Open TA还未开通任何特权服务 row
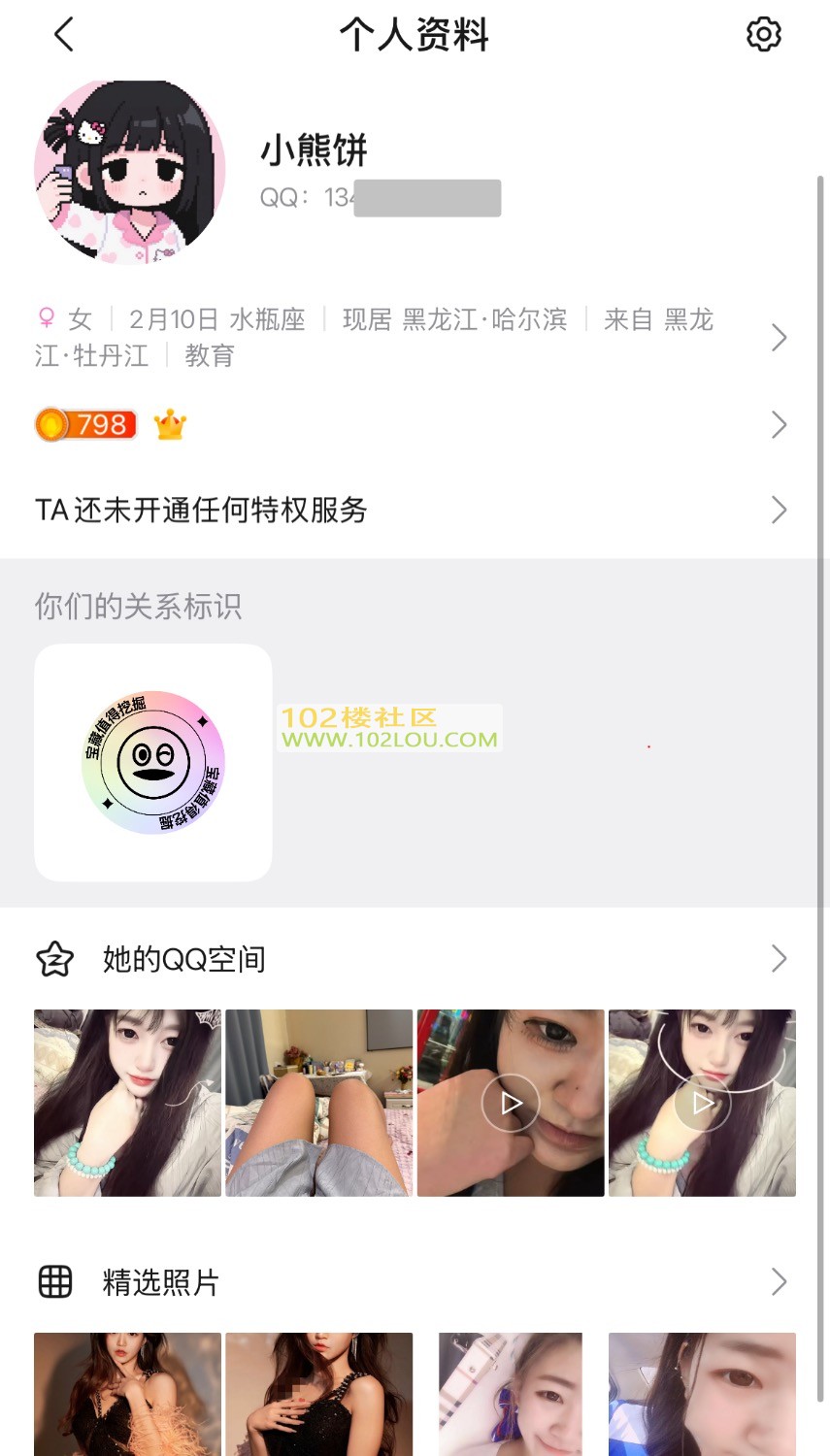The width and height of the screenshot is (830, 1456). click(x=408, y=510)
